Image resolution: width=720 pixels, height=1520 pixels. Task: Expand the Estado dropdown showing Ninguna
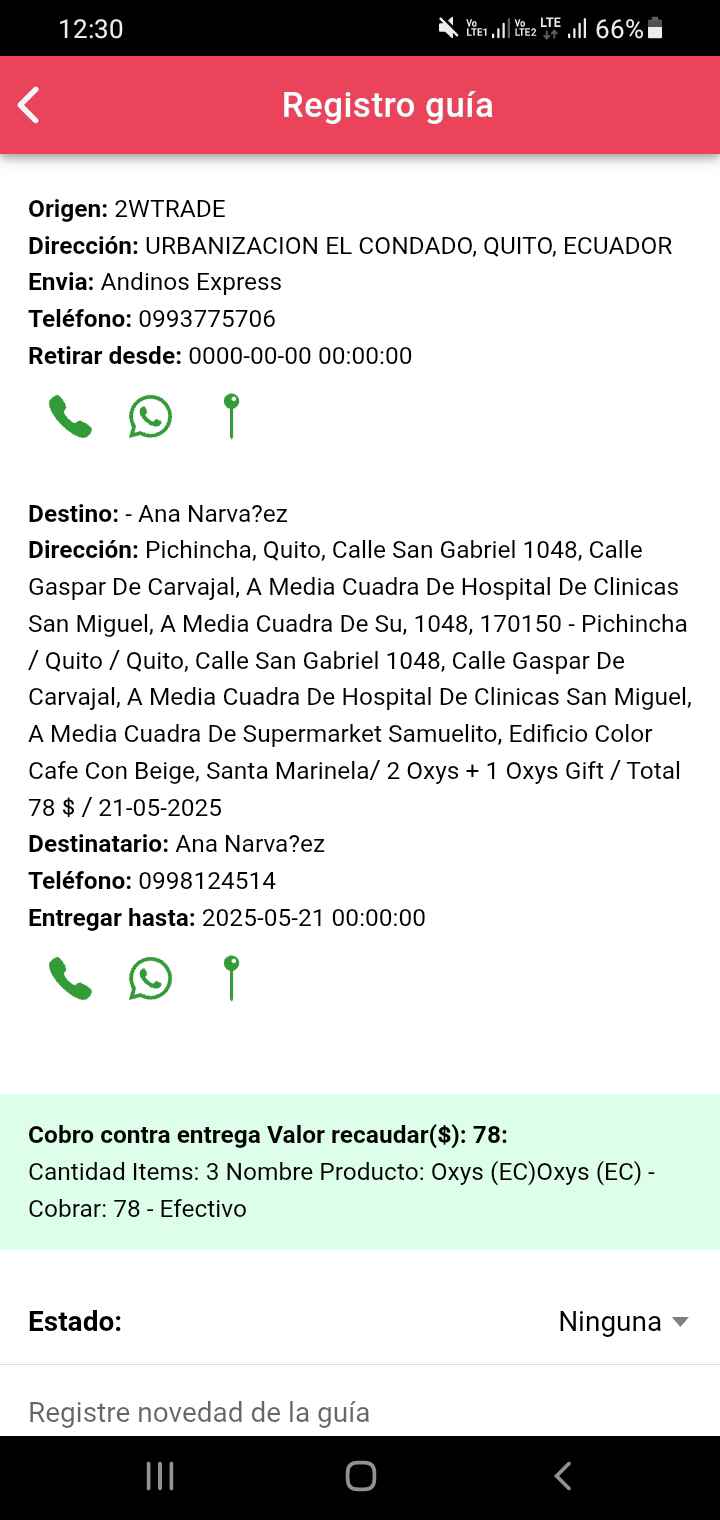[623, 1322]
